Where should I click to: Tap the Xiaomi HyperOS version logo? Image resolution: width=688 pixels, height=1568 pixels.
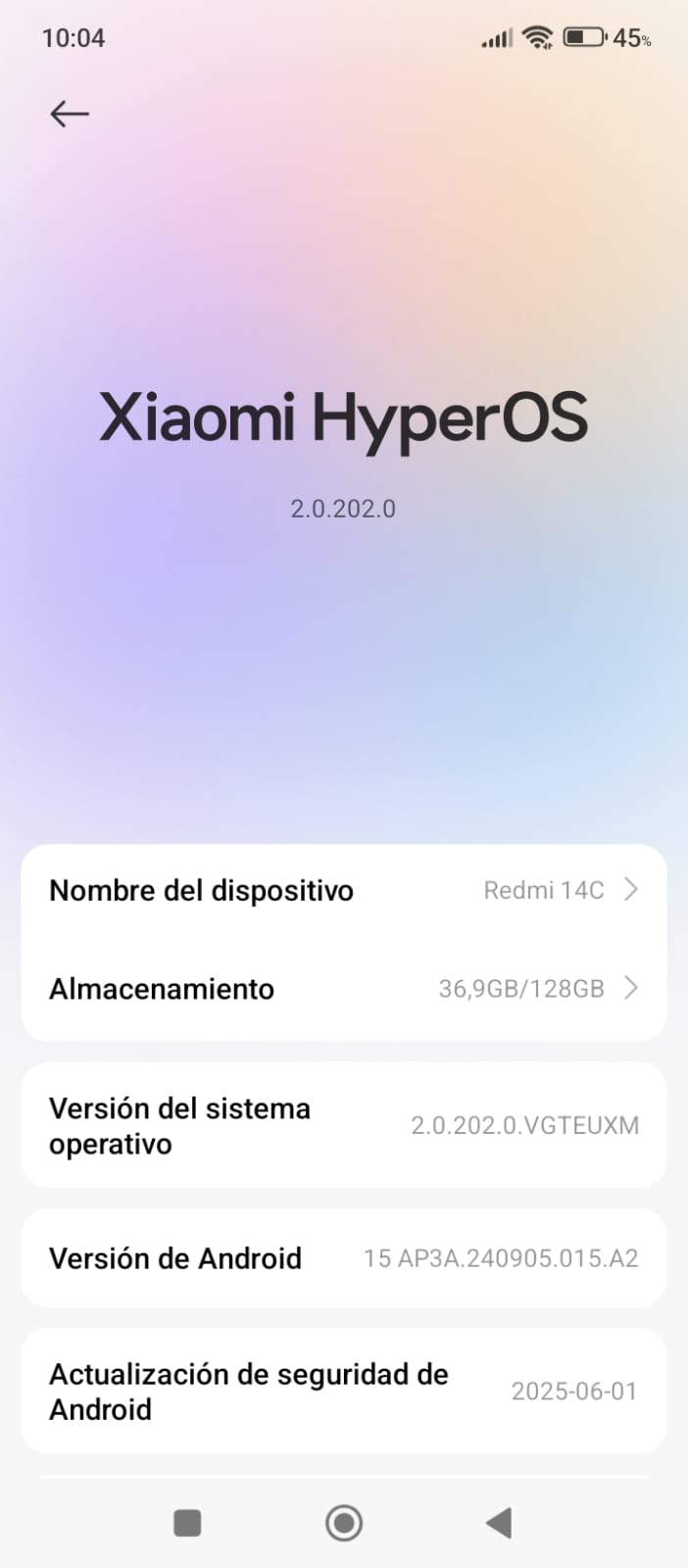[x=343, y=418]
